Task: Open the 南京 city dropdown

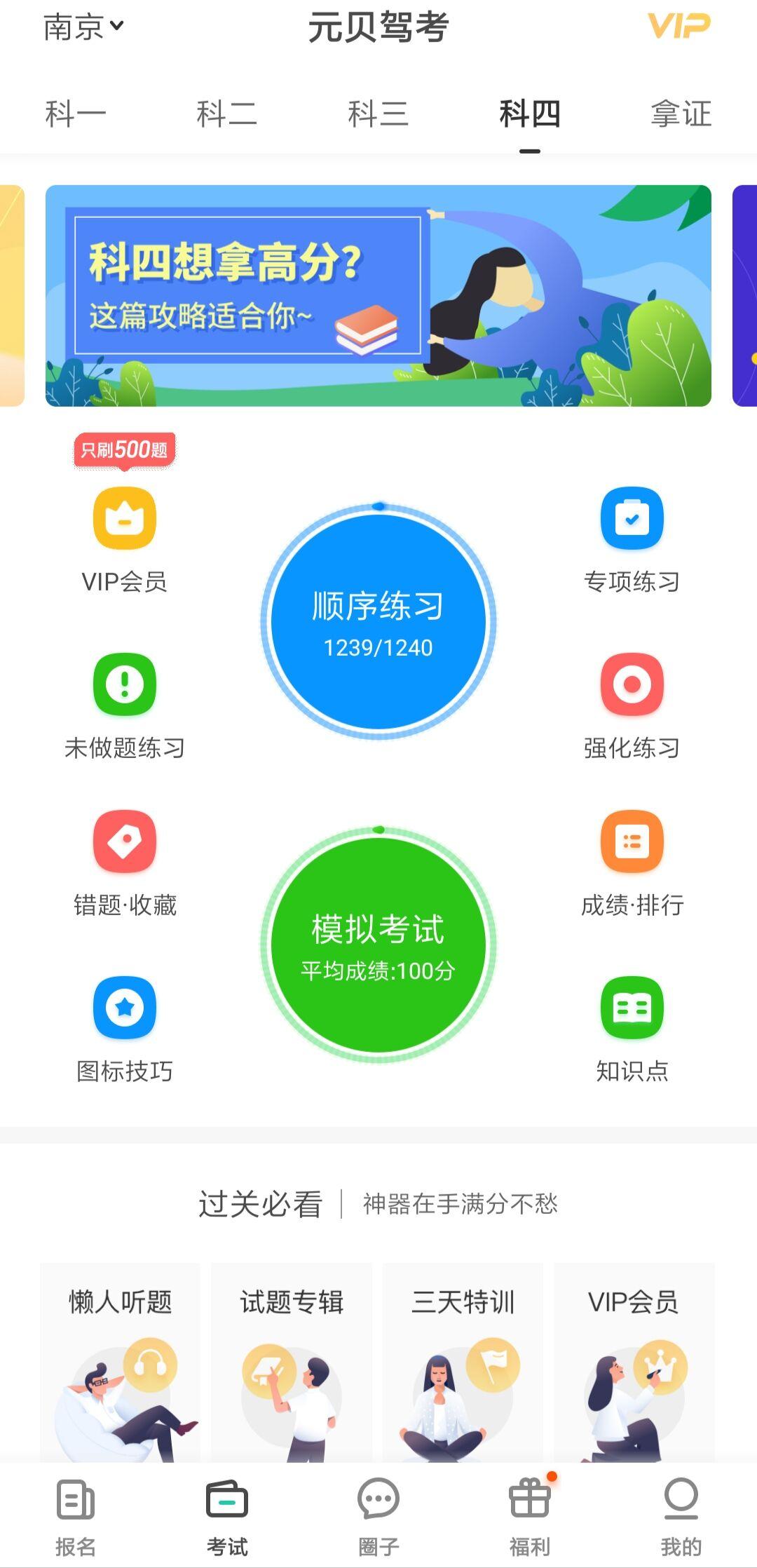Action: pyautogui.click(x=83, y=27)
